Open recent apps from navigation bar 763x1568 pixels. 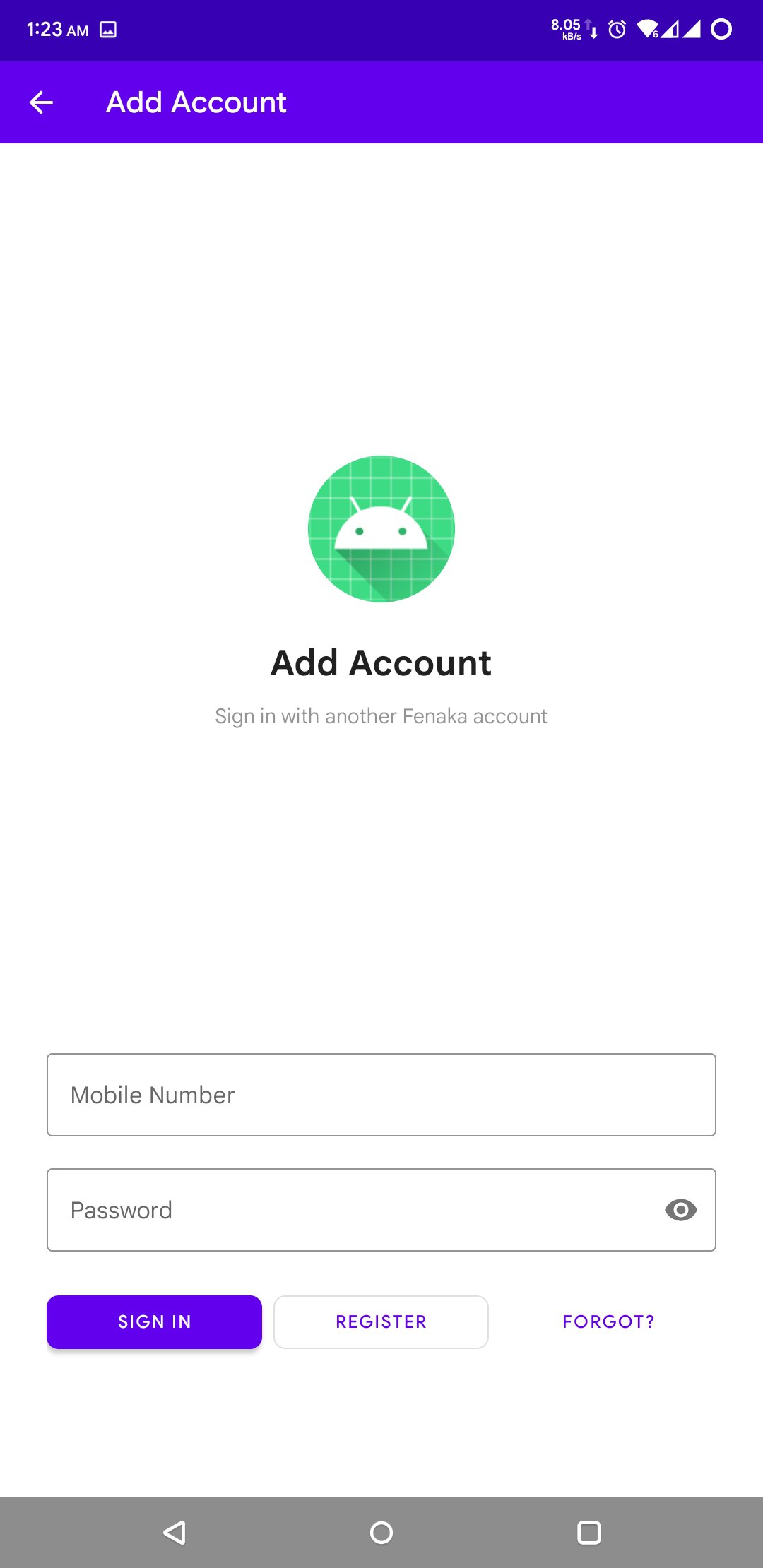click(588, 1532)
